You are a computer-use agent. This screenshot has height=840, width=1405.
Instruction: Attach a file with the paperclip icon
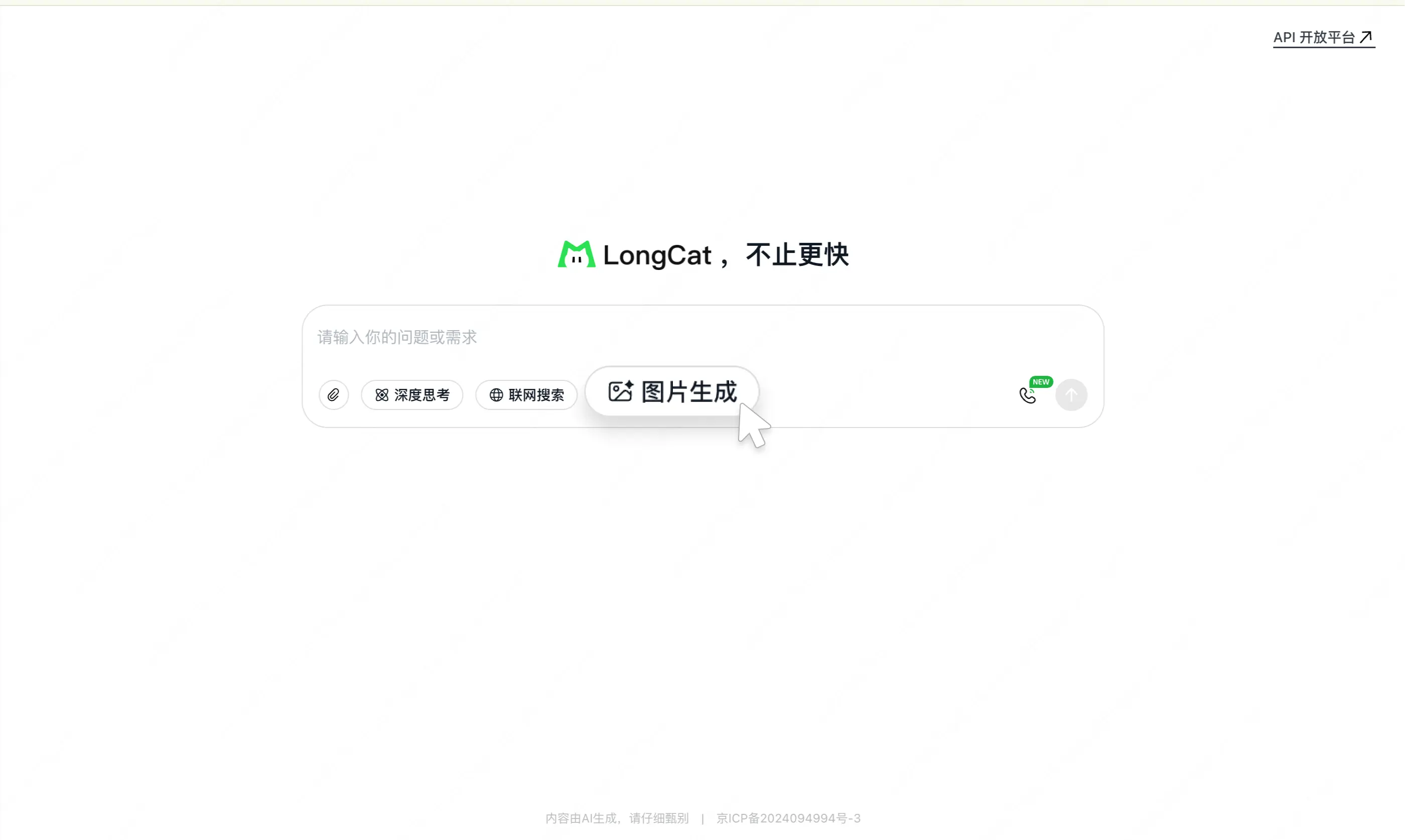click(x=333, y=394)
